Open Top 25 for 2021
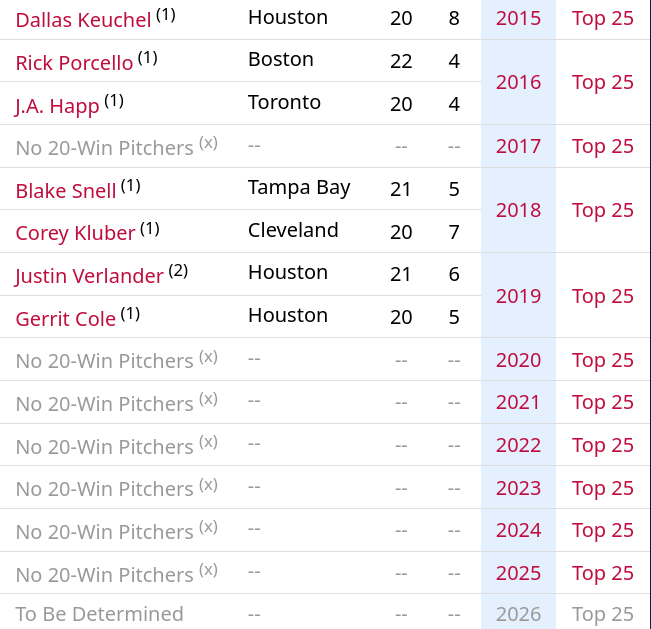651x629 pixels. (602, 402)
